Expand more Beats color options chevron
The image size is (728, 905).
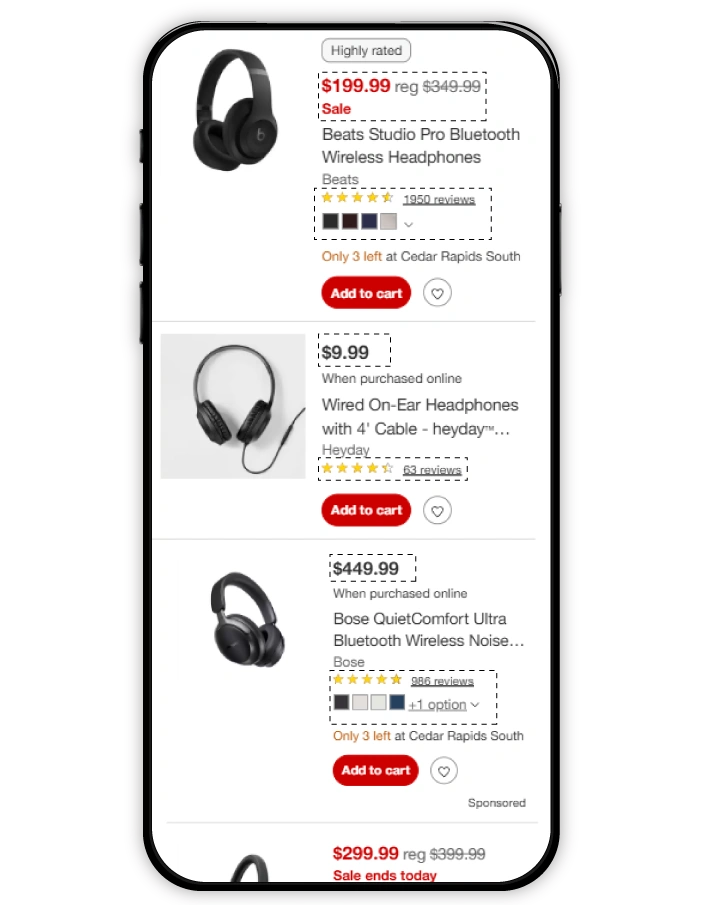408,224
